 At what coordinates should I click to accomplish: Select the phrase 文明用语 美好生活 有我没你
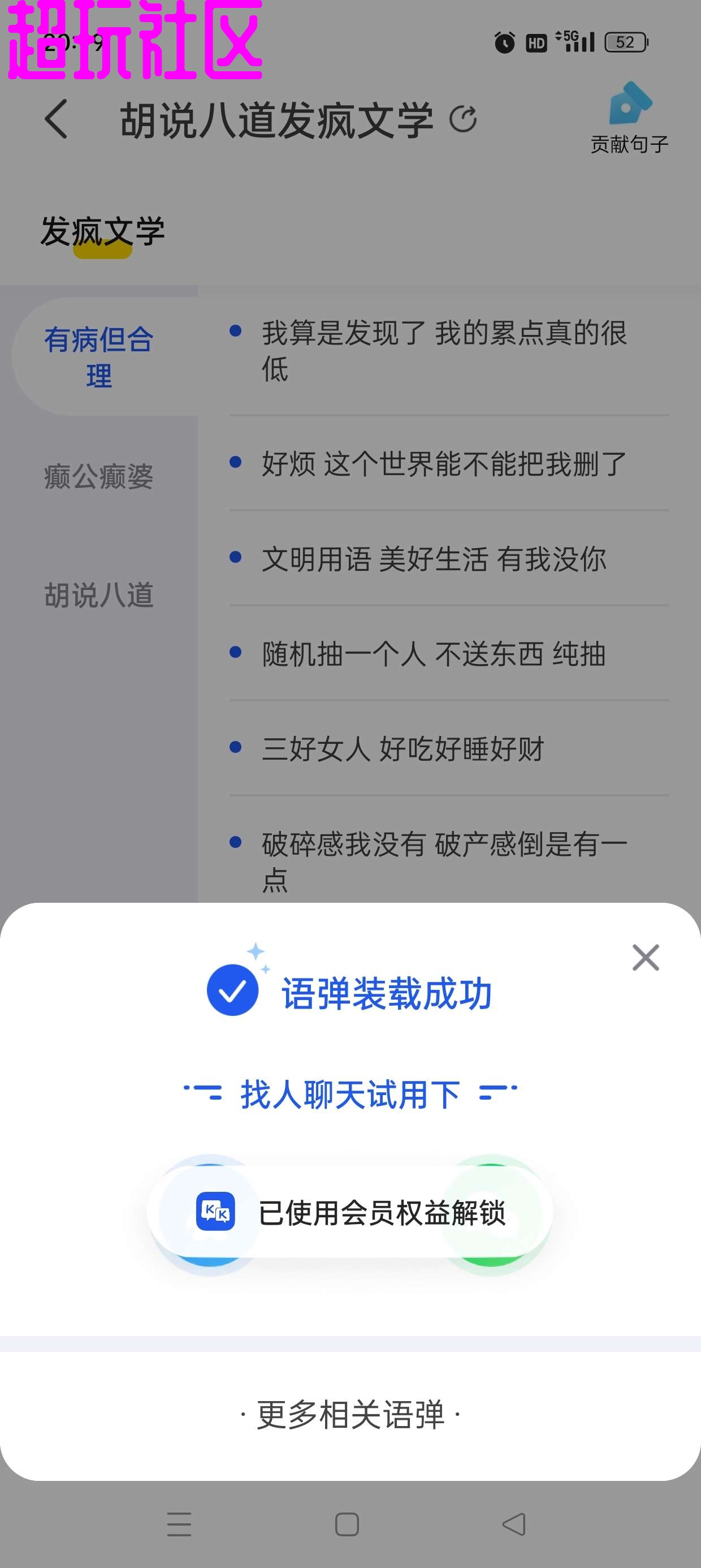point(433,559)
